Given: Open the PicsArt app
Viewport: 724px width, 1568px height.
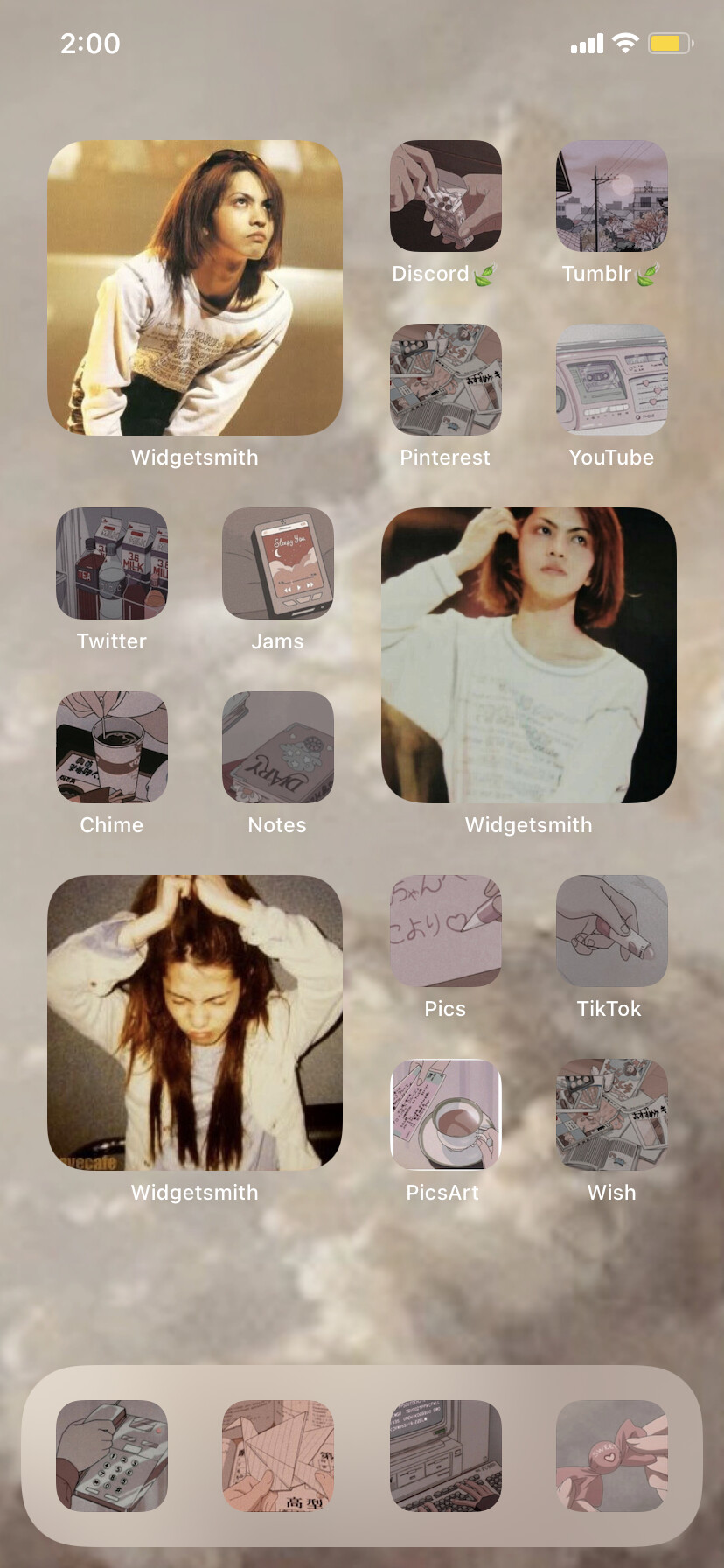Looking at the screenshot, I should click(445, 1115).
